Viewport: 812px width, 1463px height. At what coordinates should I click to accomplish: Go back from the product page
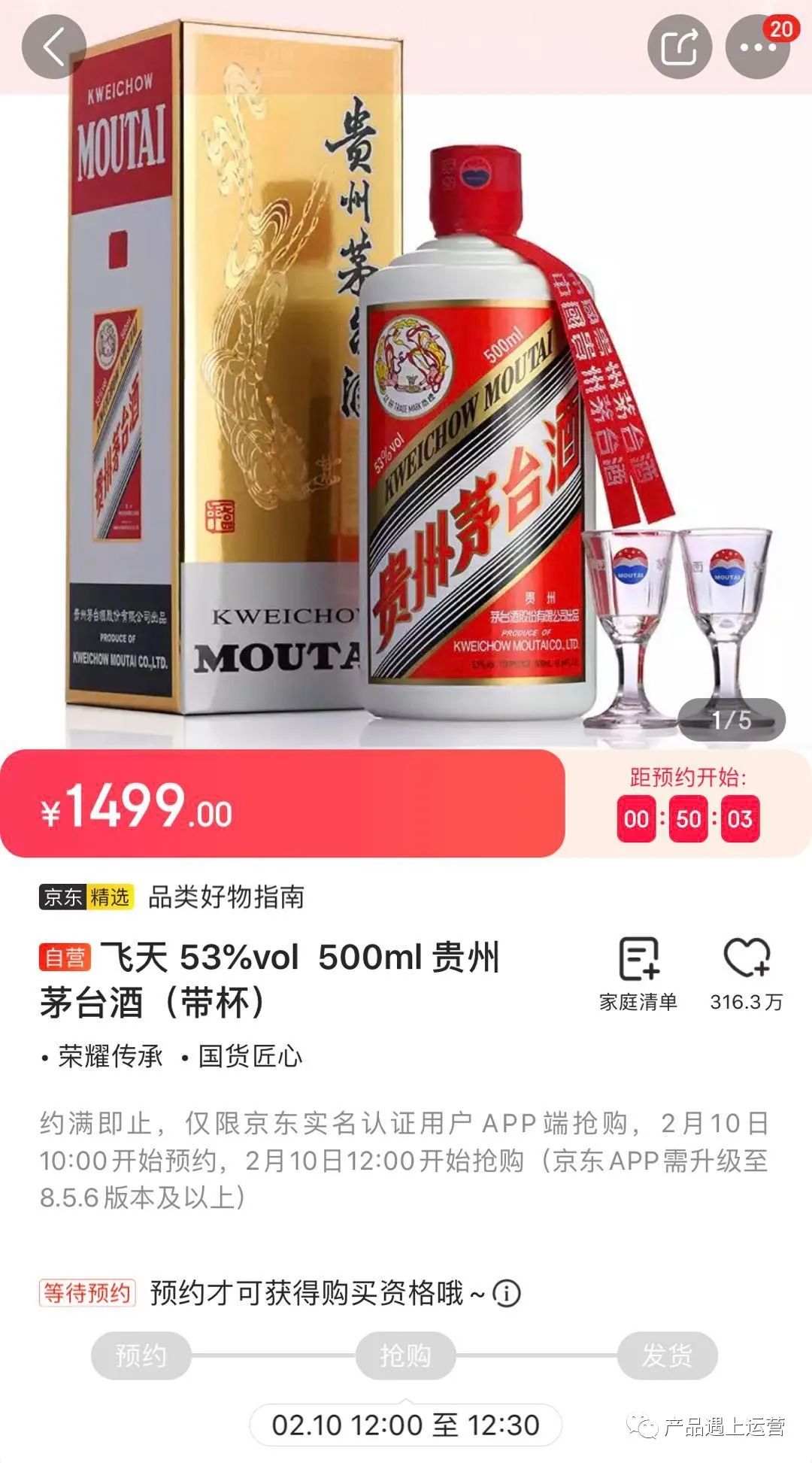53,47
